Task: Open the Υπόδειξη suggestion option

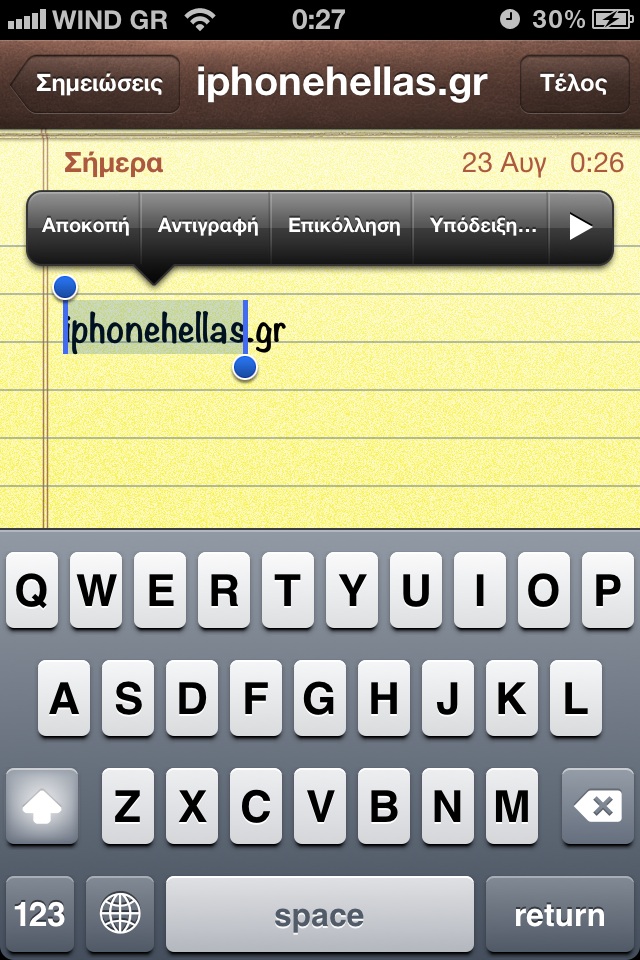Action: point(483,226)
